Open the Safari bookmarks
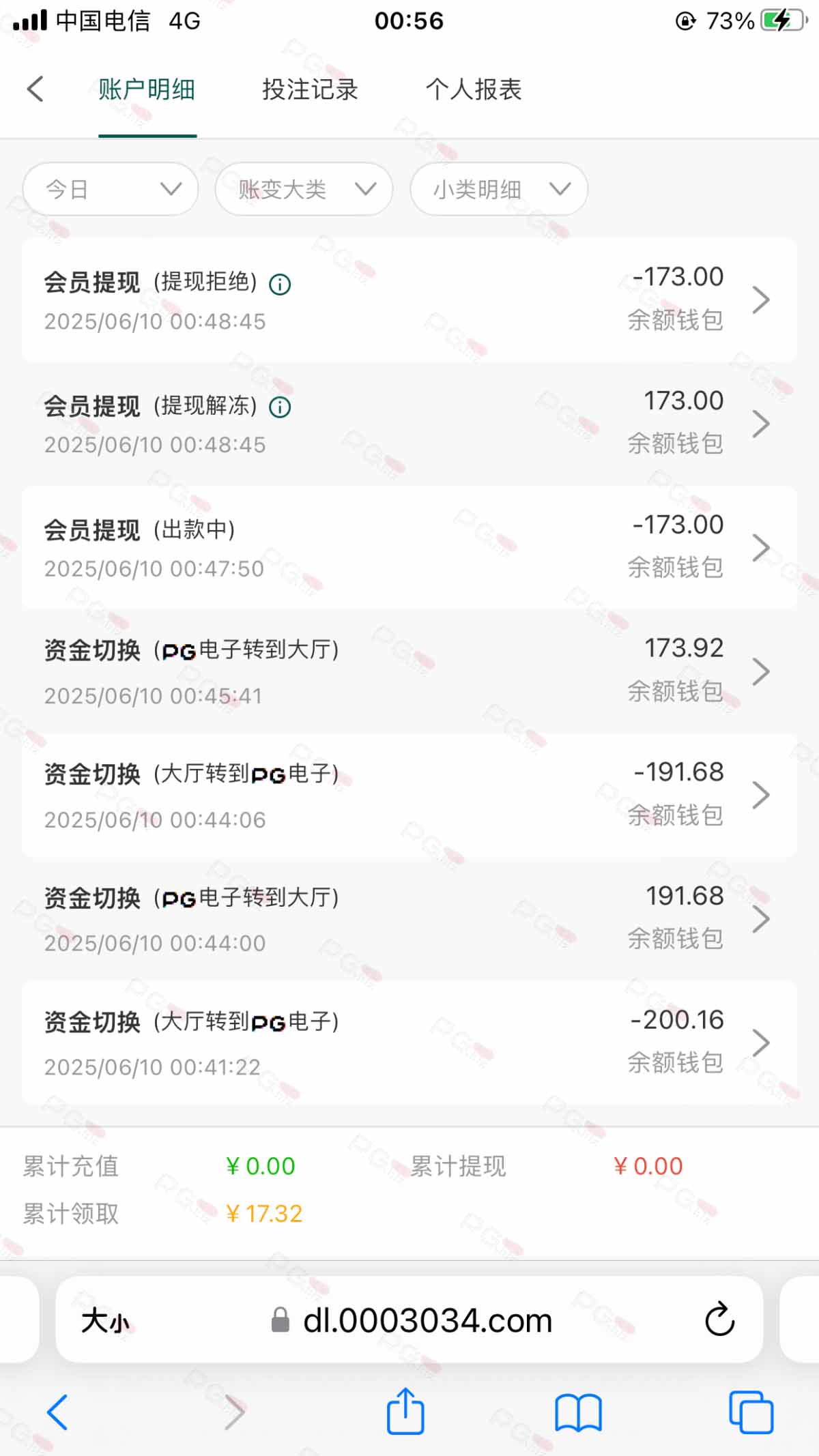 tap(578, 1412)
